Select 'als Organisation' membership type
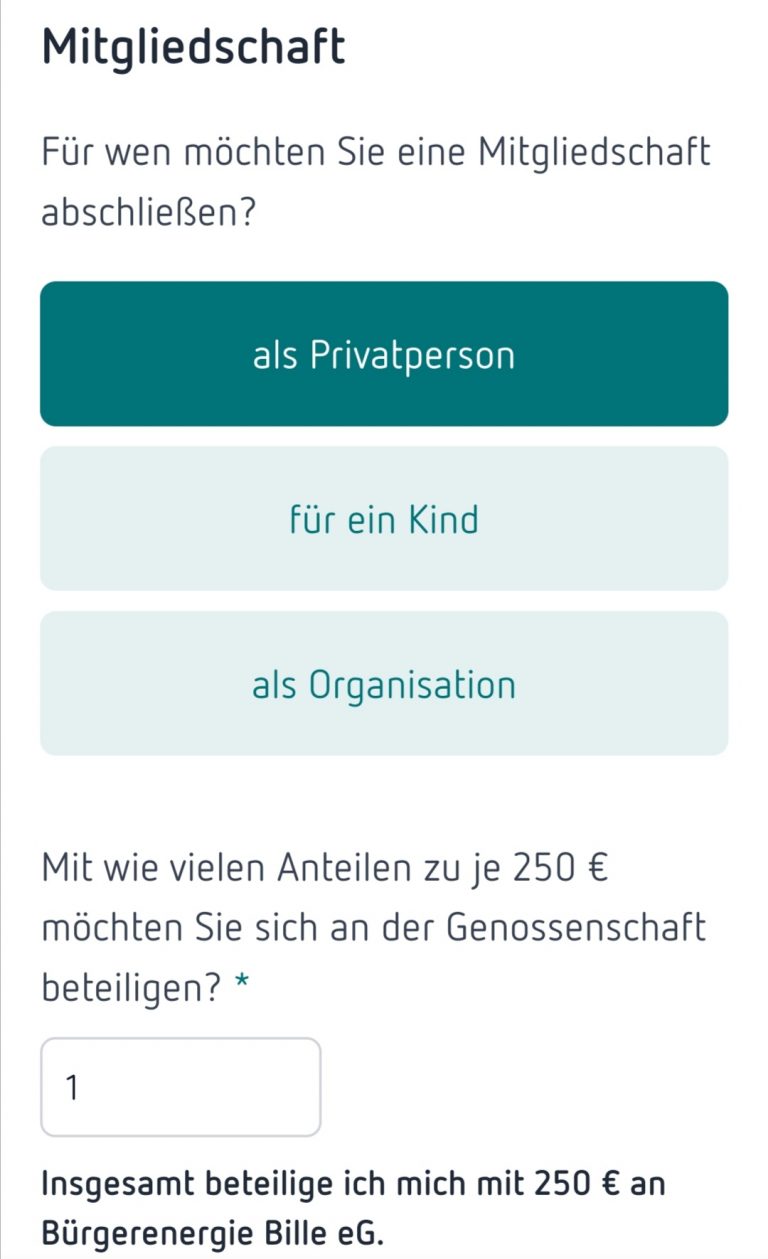Viewport: 768px width, 1259px height. click(x=384, y=684)
